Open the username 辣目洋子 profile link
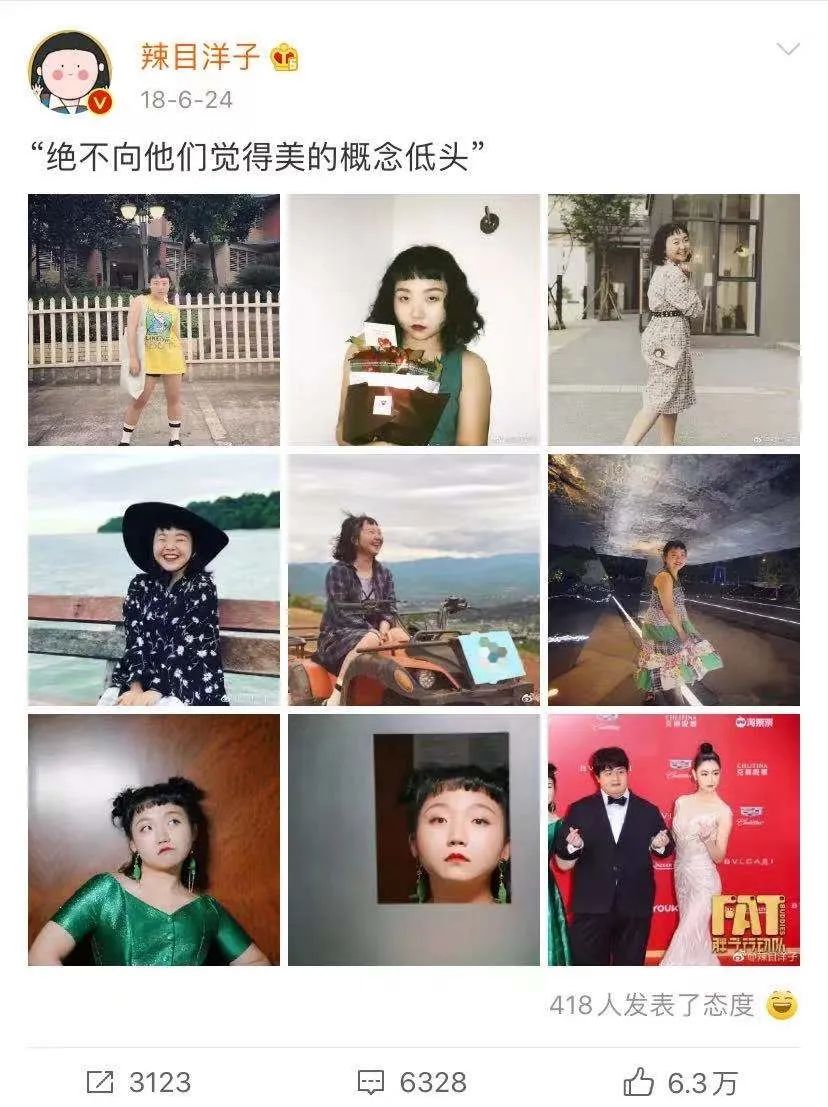This screenshot has height=1107, width=828. 200,58
